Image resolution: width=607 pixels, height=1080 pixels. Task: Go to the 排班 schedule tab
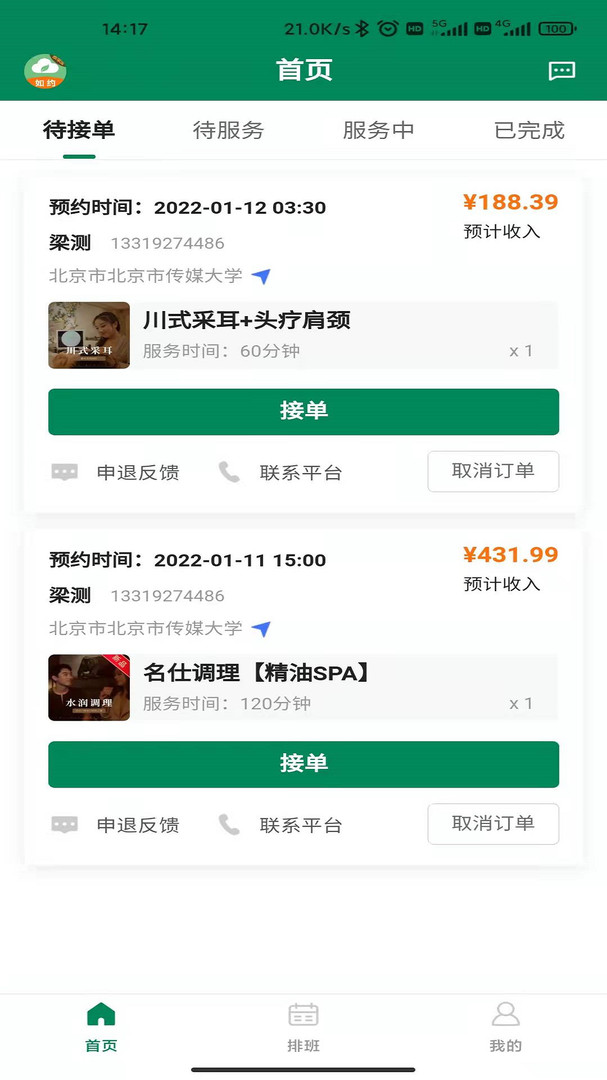(303, 1028)
